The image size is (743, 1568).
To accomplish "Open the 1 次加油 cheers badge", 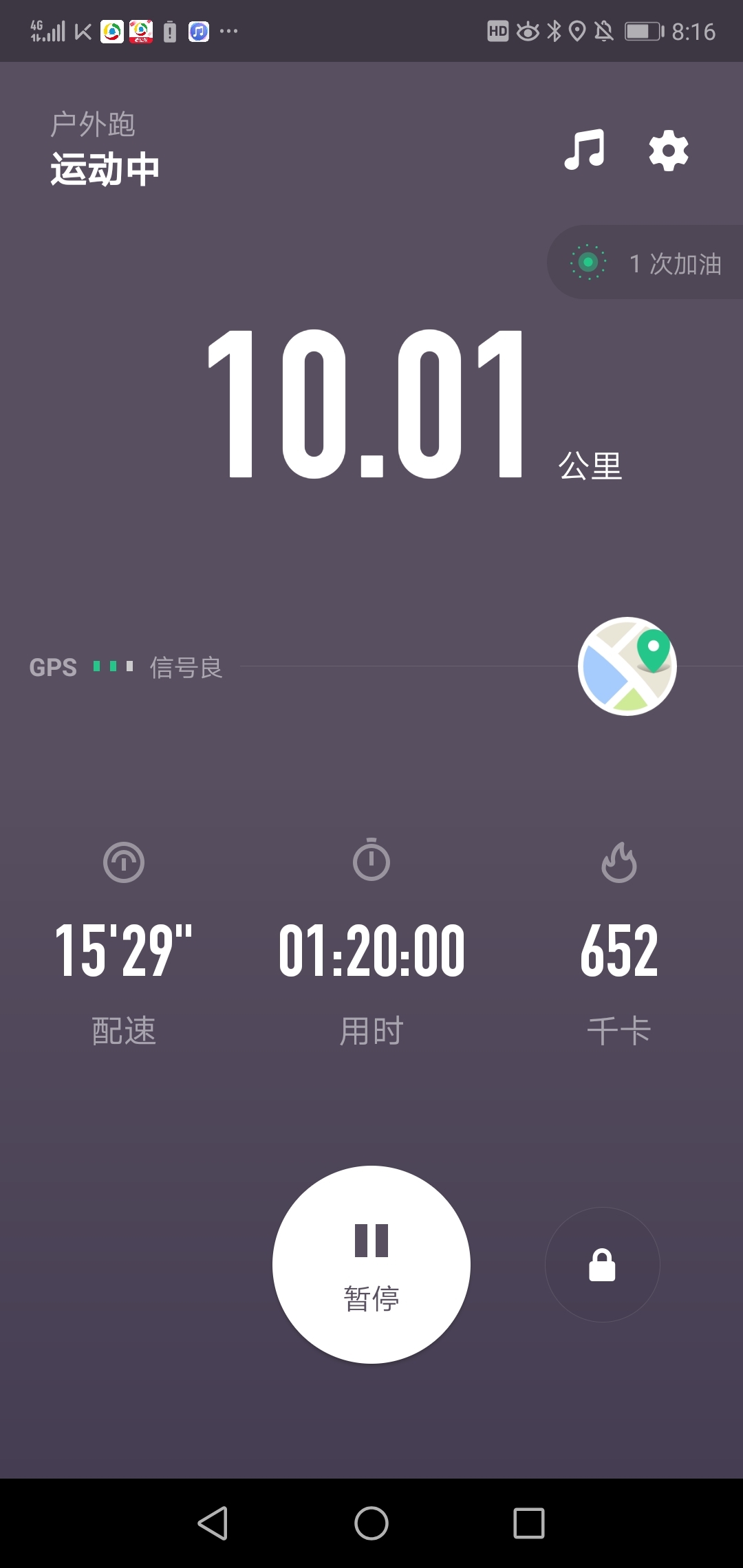I will point(645,263).
